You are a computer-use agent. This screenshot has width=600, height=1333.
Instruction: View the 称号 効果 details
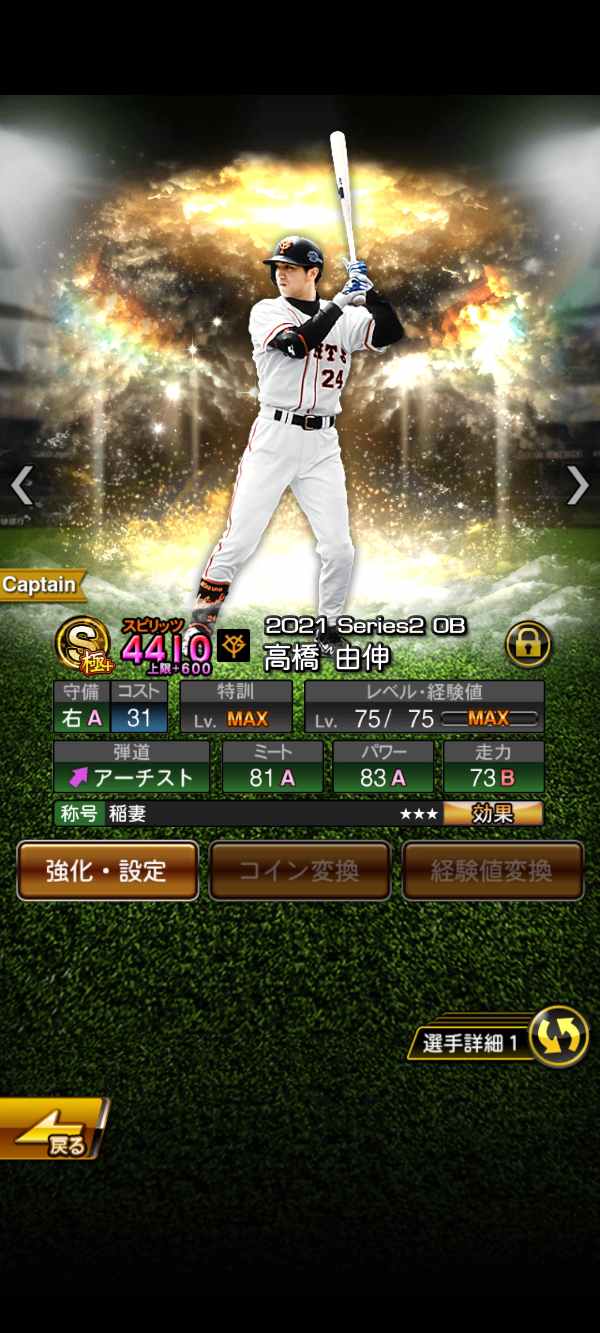[493, 814]
